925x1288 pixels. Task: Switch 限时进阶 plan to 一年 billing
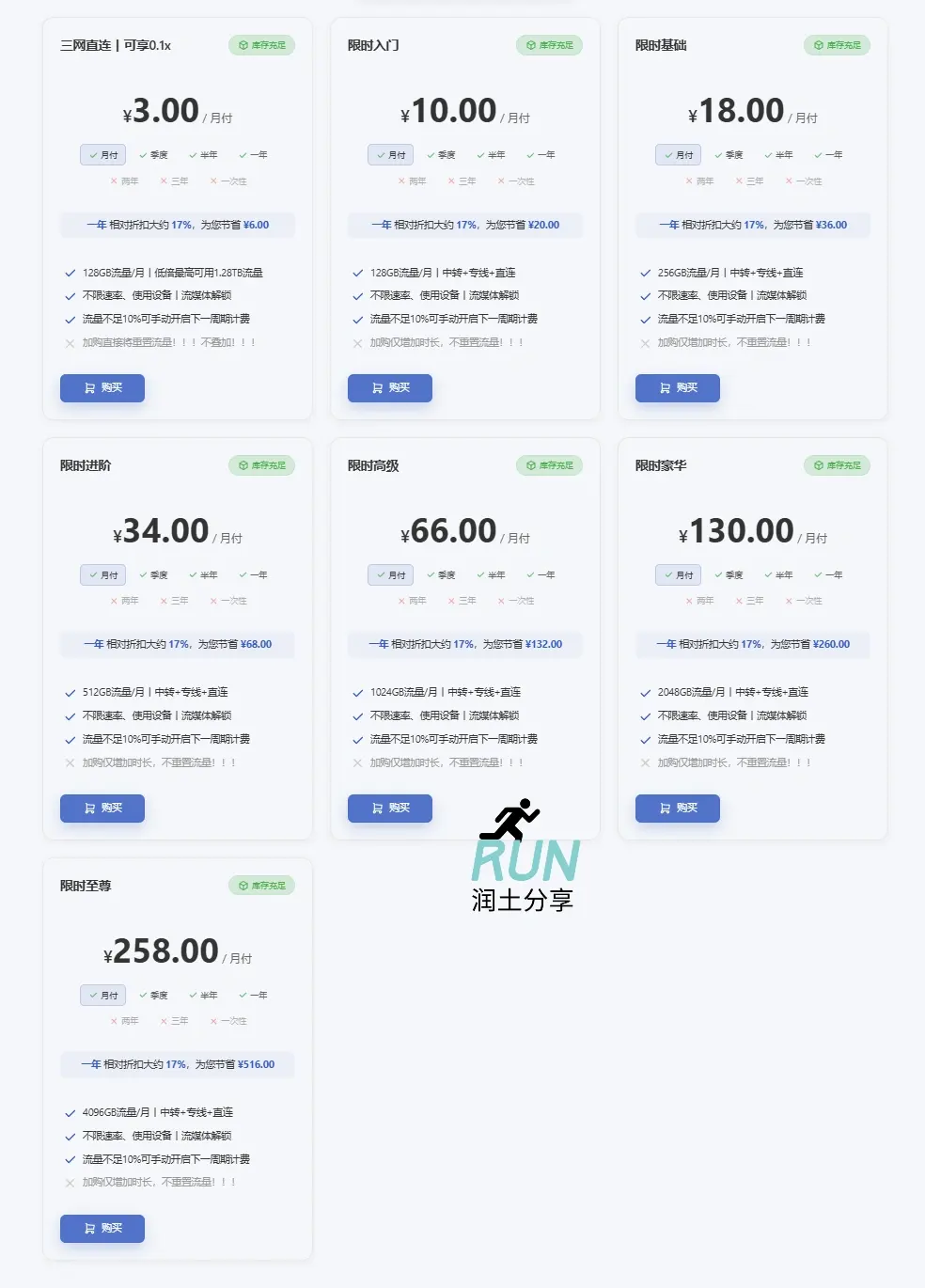tap(253, 575)
